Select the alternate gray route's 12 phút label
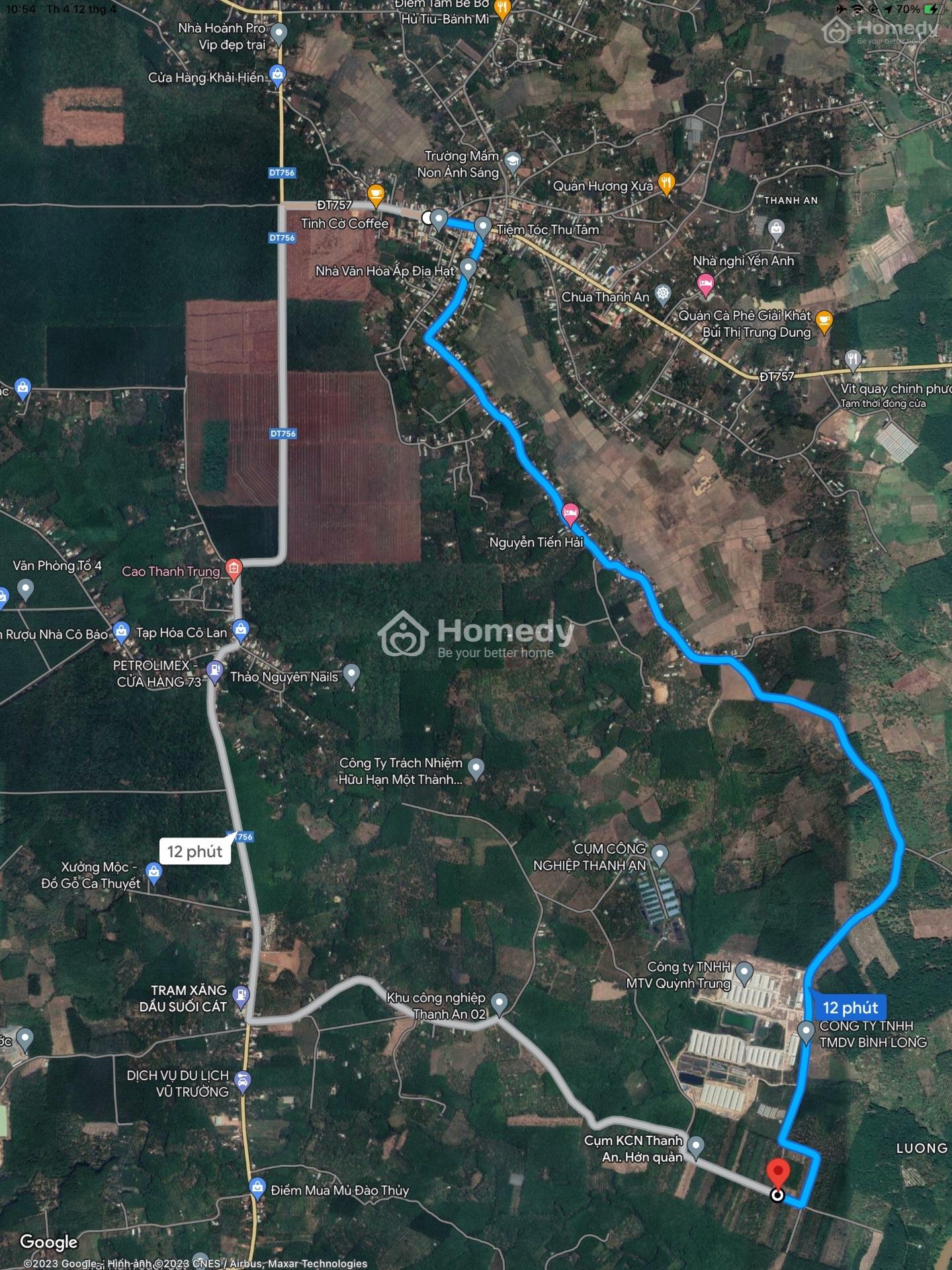The height and width of the screenshot is (1270, 952). click(195, 851)
